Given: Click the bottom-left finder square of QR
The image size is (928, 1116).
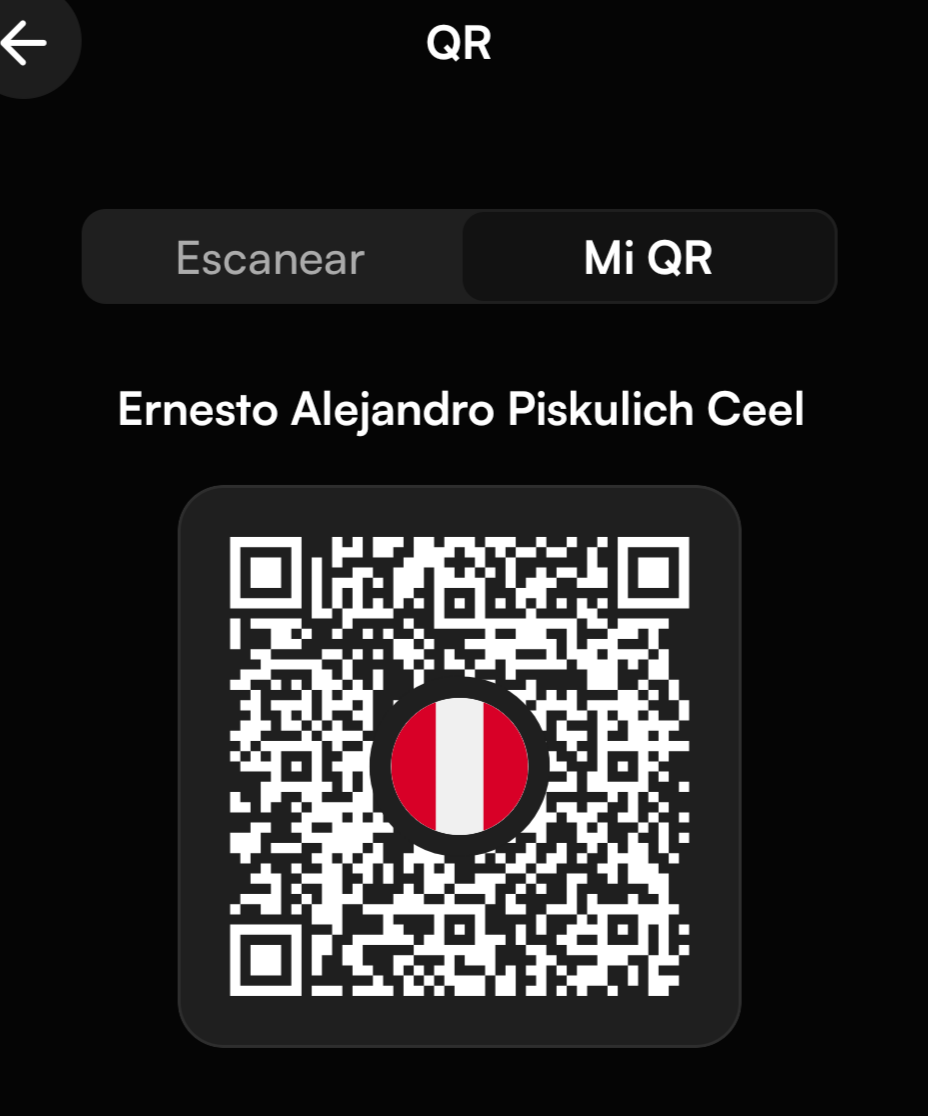Looking at the screenshot, I should 268,958.
